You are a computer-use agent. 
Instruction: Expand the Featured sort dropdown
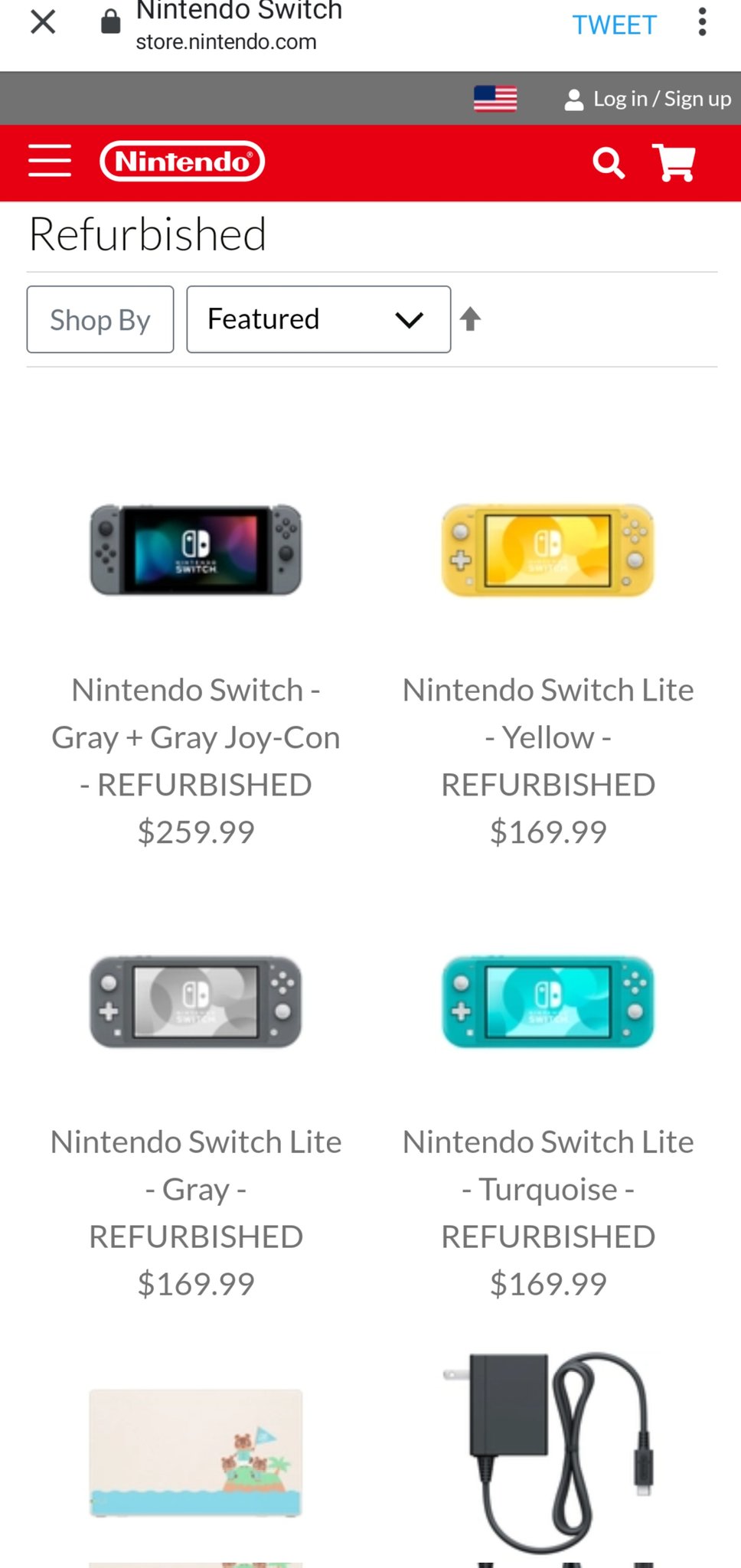[x=318, y=319]
